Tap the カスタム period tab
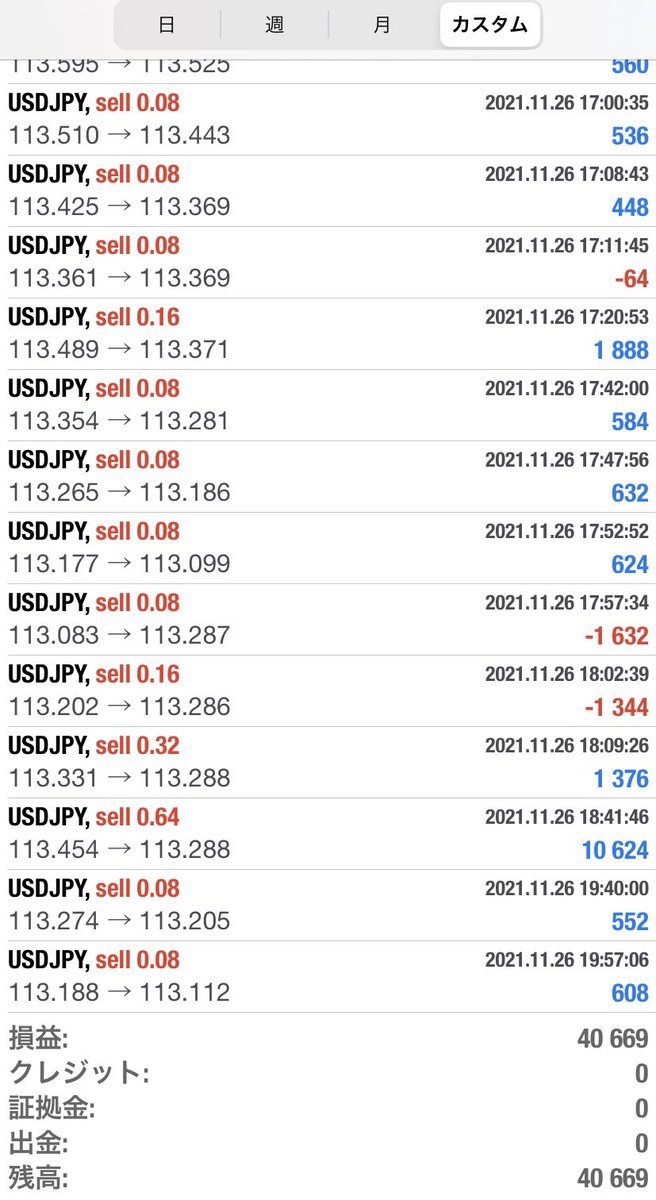Screen dimensions: 656x1200 tap(490, 25)
